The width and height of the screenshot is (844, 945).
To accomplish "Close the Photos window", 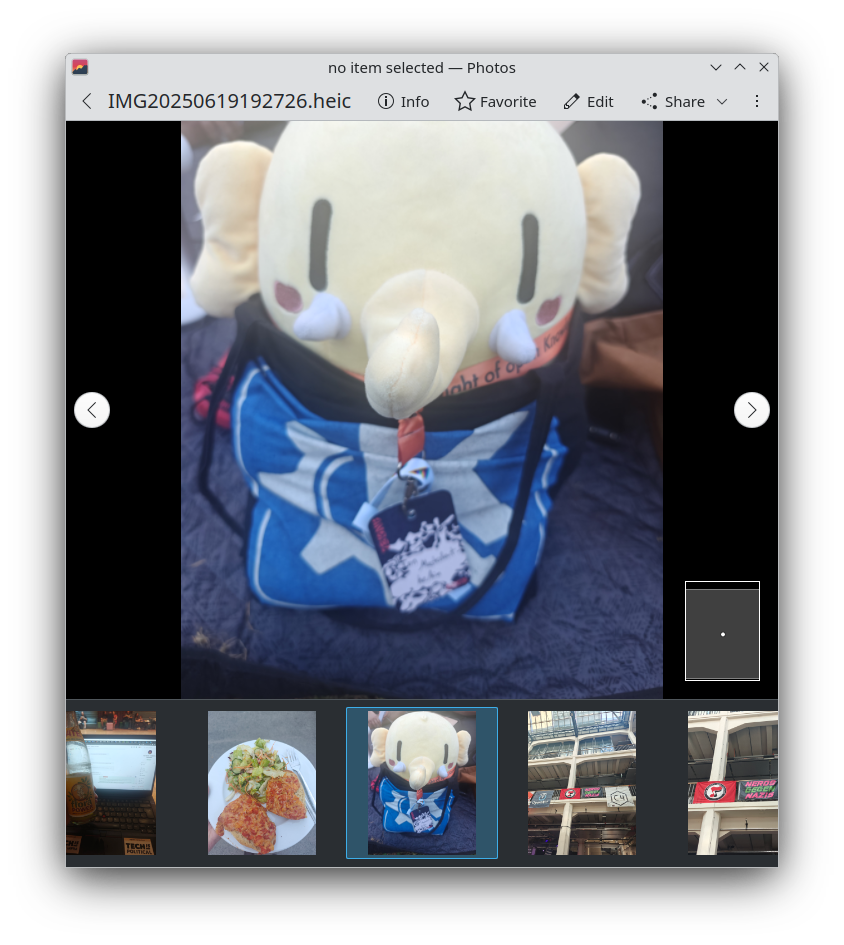I will 764,67.
